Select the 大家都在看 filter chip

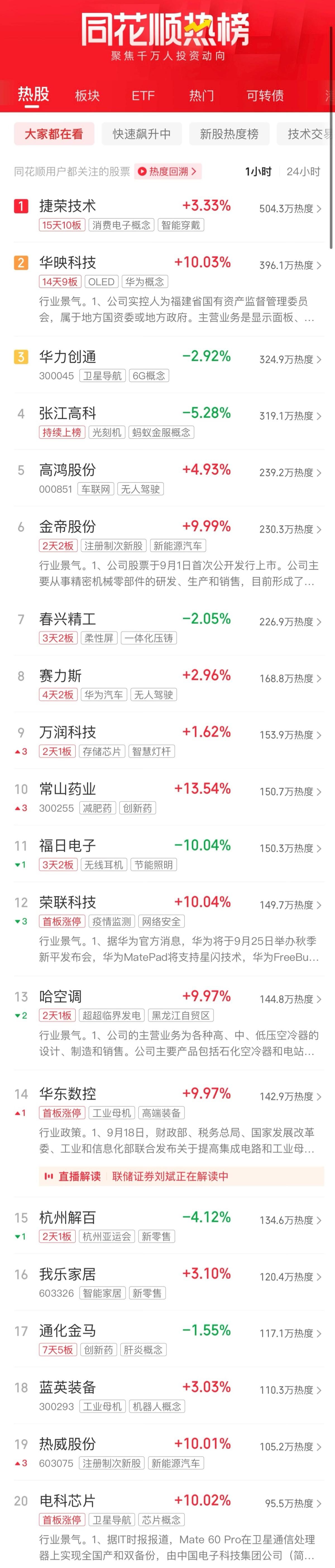click(54, 134)
